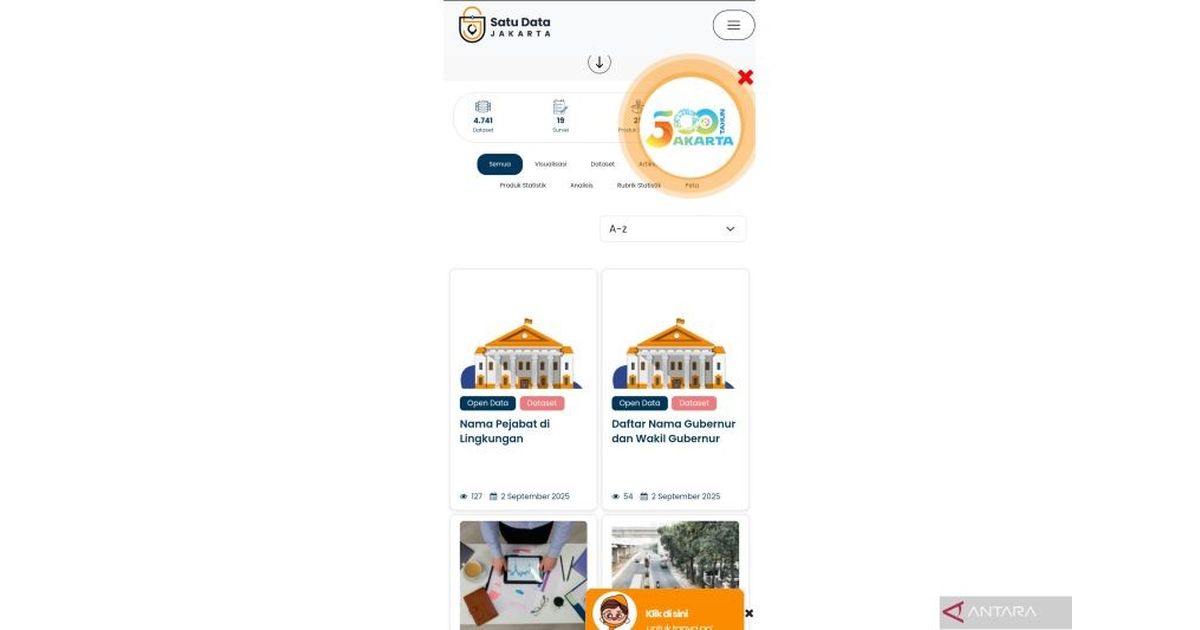1200x630 pixels.
Task: Filter by Produk Statistik
Action: click(523, 185)
